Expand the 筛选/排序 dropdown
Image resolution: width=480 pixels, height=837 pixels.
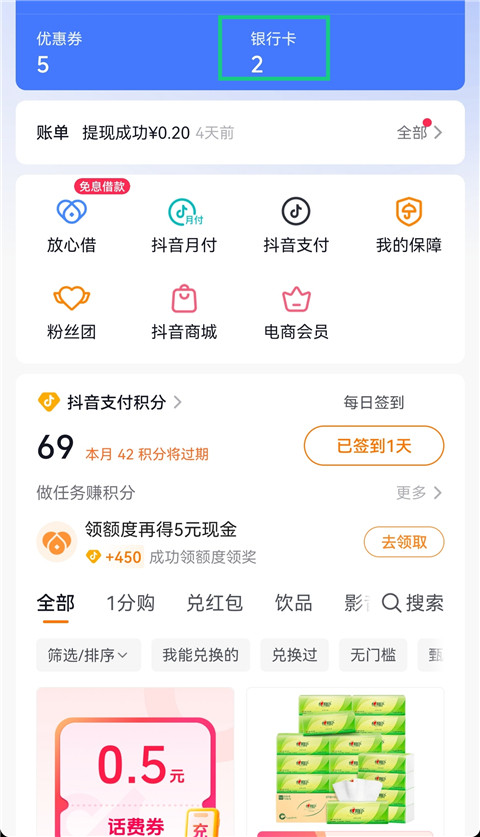click(x=88, y=655)
